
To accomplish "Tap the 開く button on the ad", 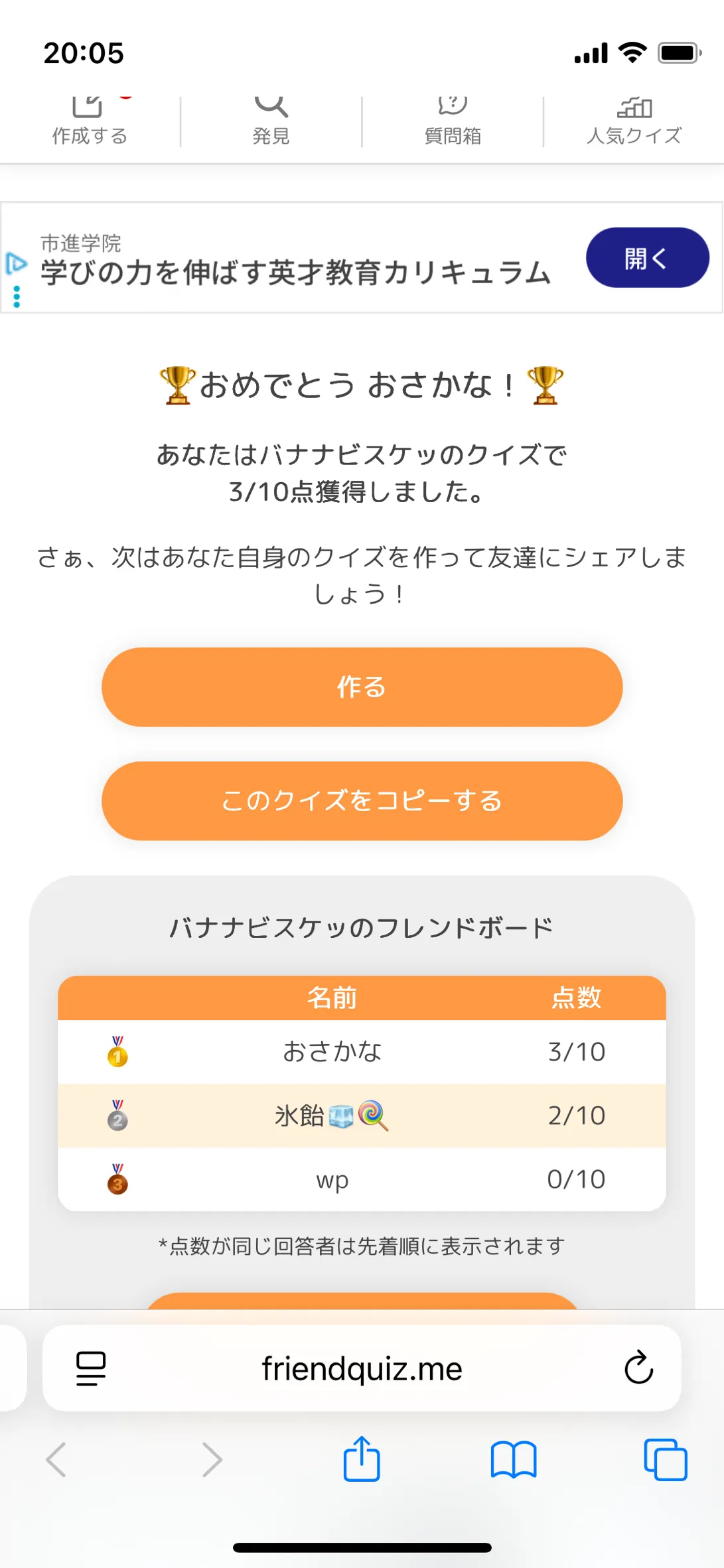I will point(647,258).
